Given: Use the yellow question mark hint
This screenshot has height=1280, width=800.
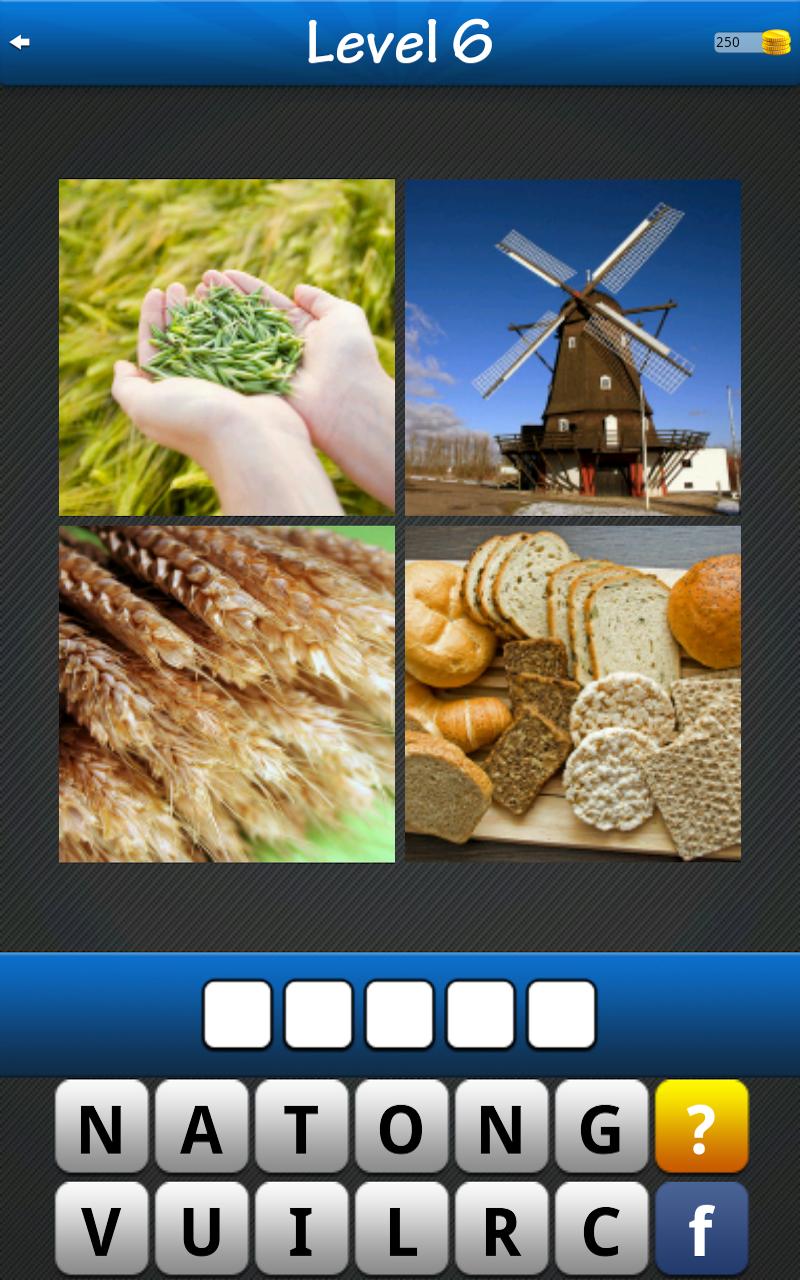Looking at the screenshot, I should coord(701,1126).
